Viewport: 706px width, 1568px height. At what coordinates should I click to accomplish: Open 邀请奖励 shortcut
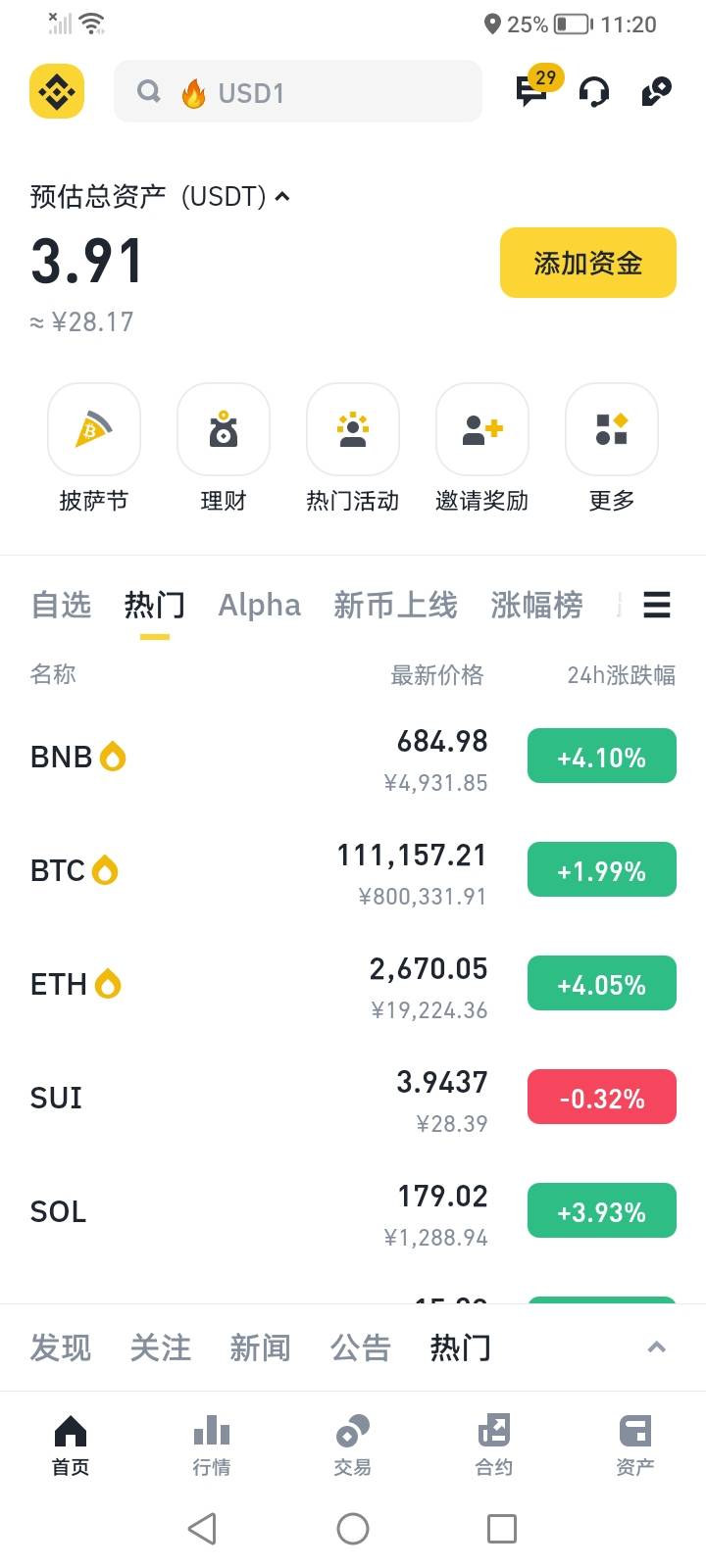coord(482,449)
